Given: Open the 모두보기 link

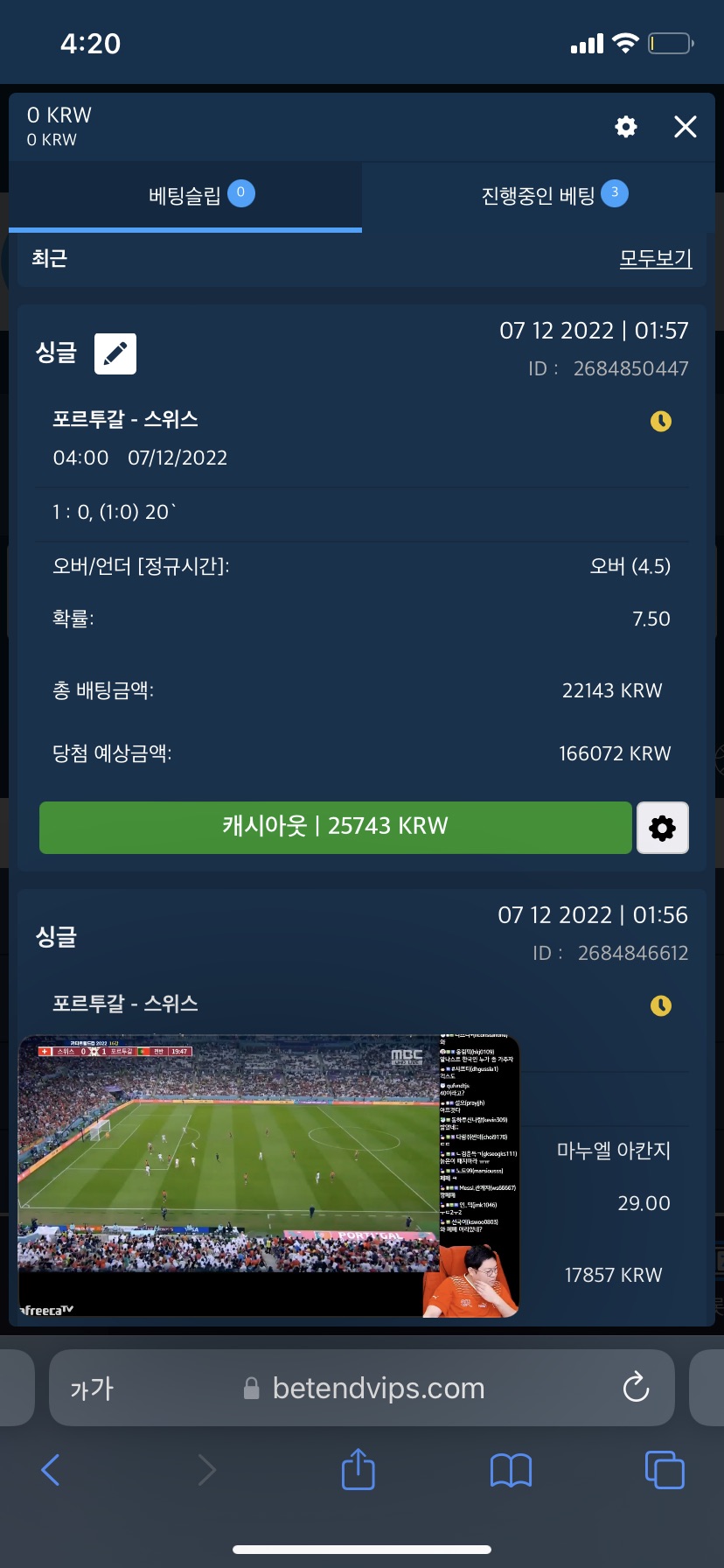Looking at the screenshot, I should tap(655, 259).
